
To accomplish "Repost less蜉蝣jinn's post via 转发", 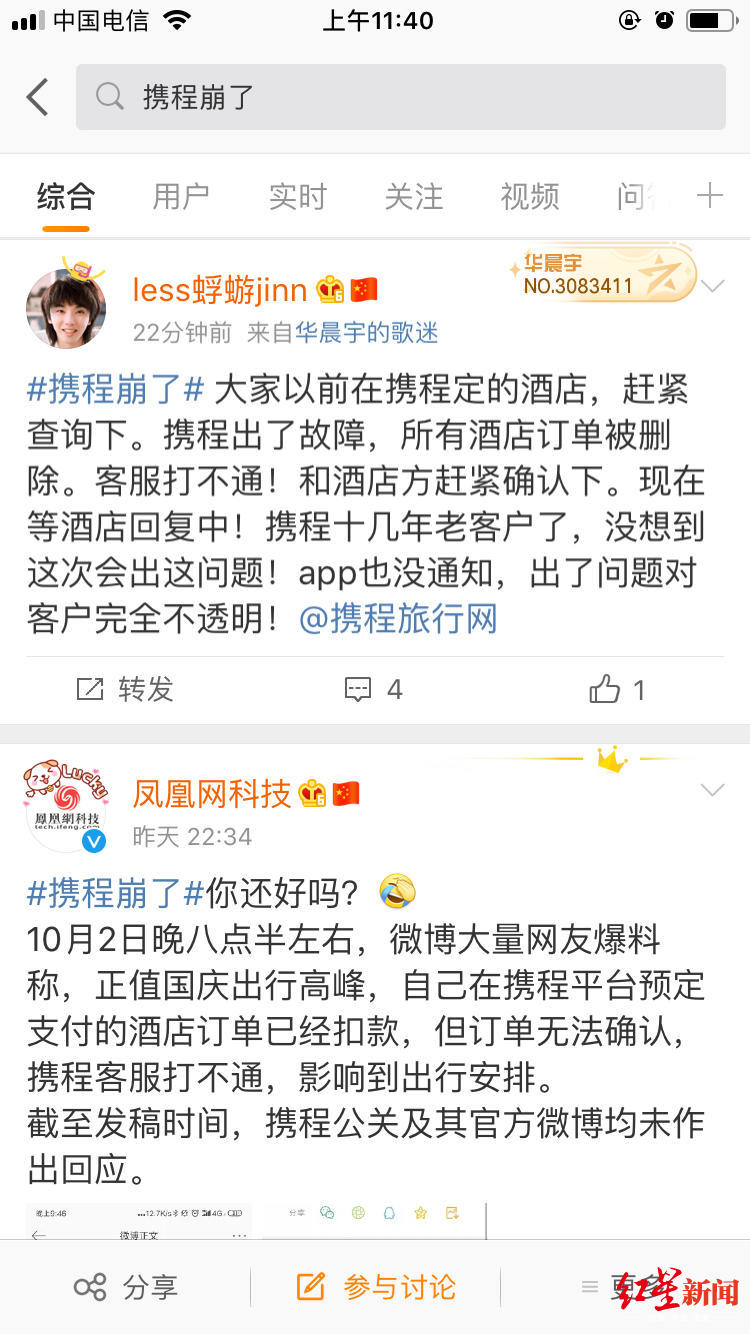I will tap(125, 689).
